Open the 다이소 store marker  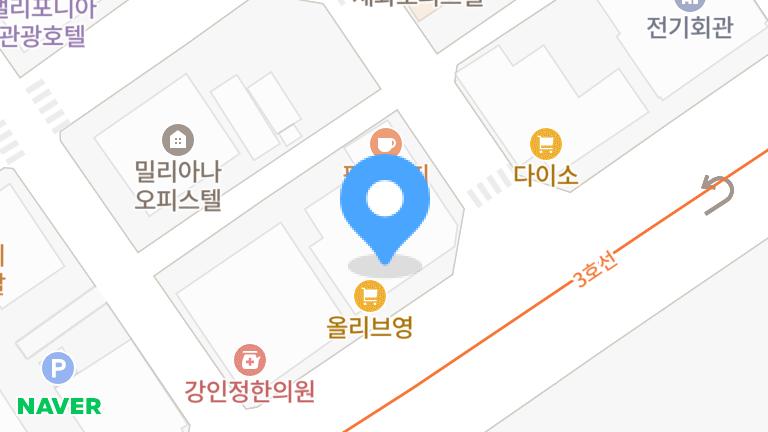tap(545, 145)
